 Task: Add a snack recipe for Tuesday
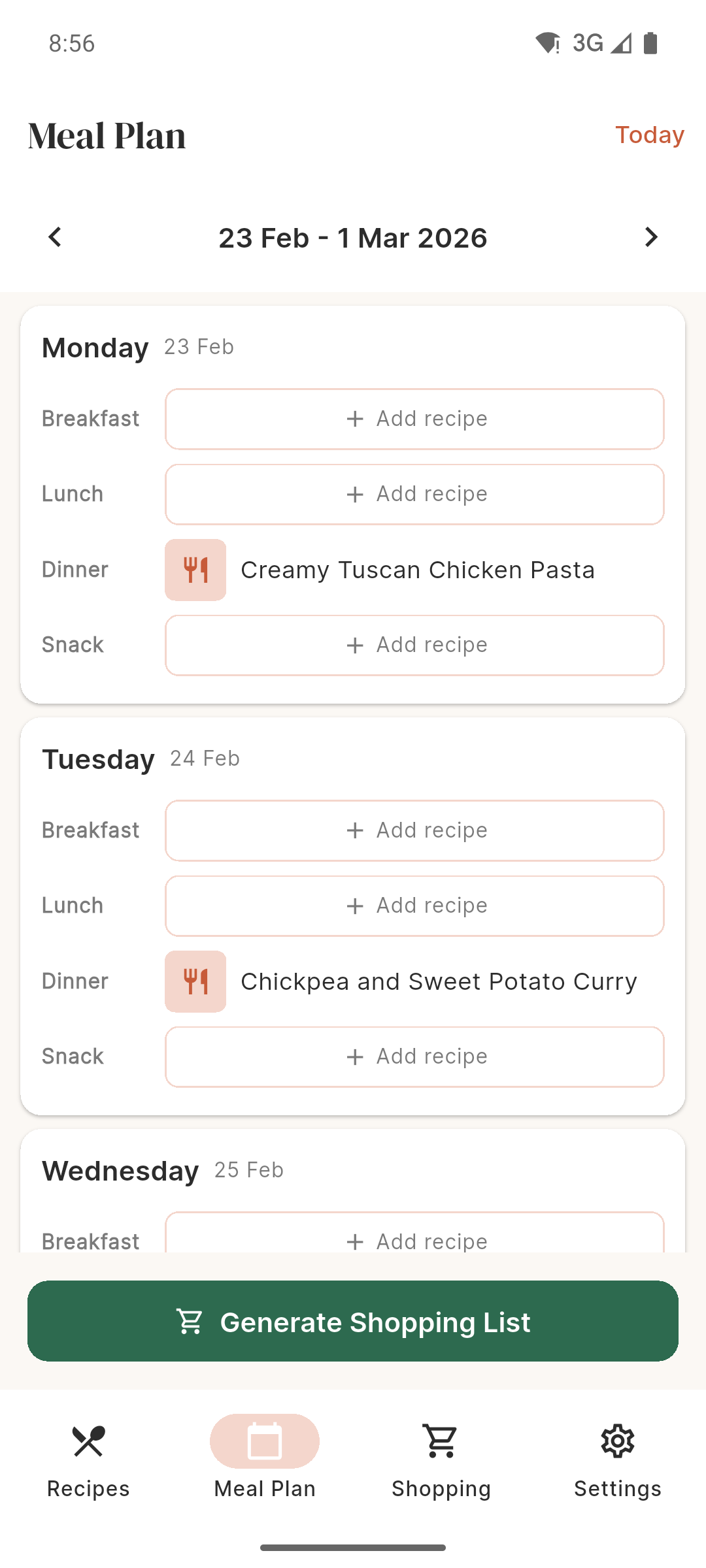click(x=414, y=1056)
